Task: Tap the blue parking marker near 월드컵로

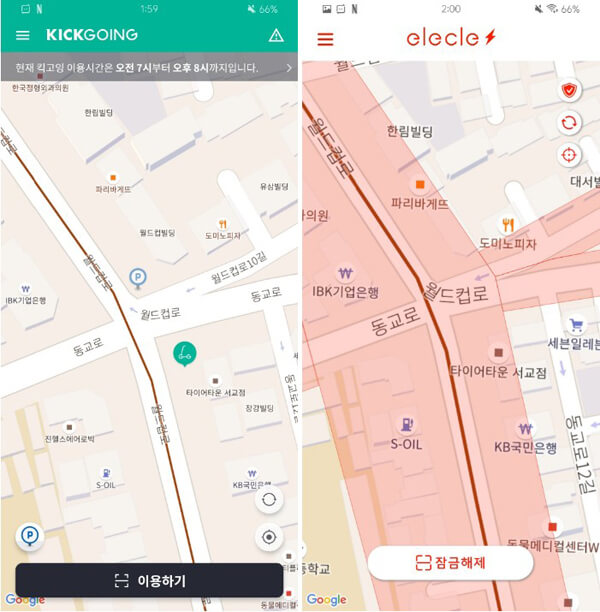Action: pos(138,277)
